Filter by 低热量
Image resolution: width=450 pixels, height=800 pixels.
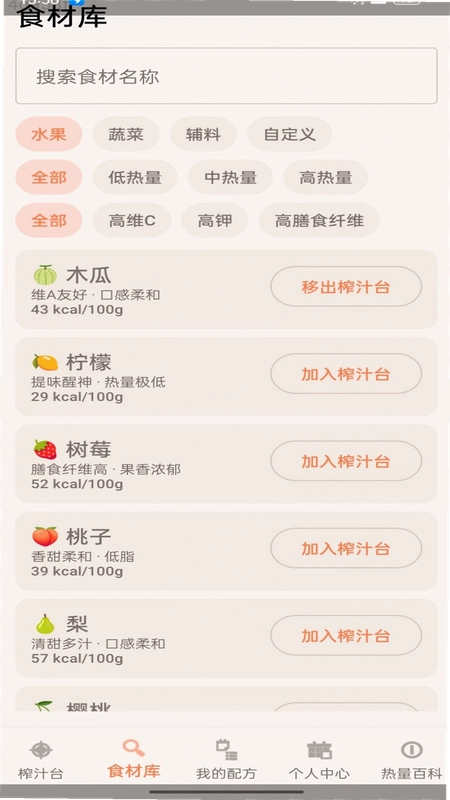[135, 177]
